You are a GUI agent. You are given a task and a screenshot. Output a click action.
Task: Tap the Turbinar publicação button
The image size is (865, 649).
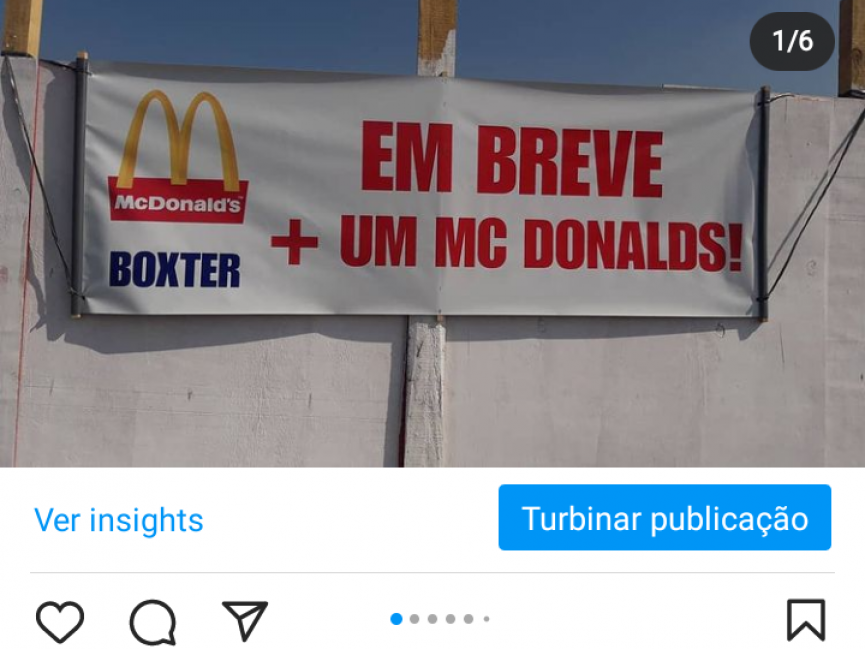pyautogui.click(x=664, y=518)
